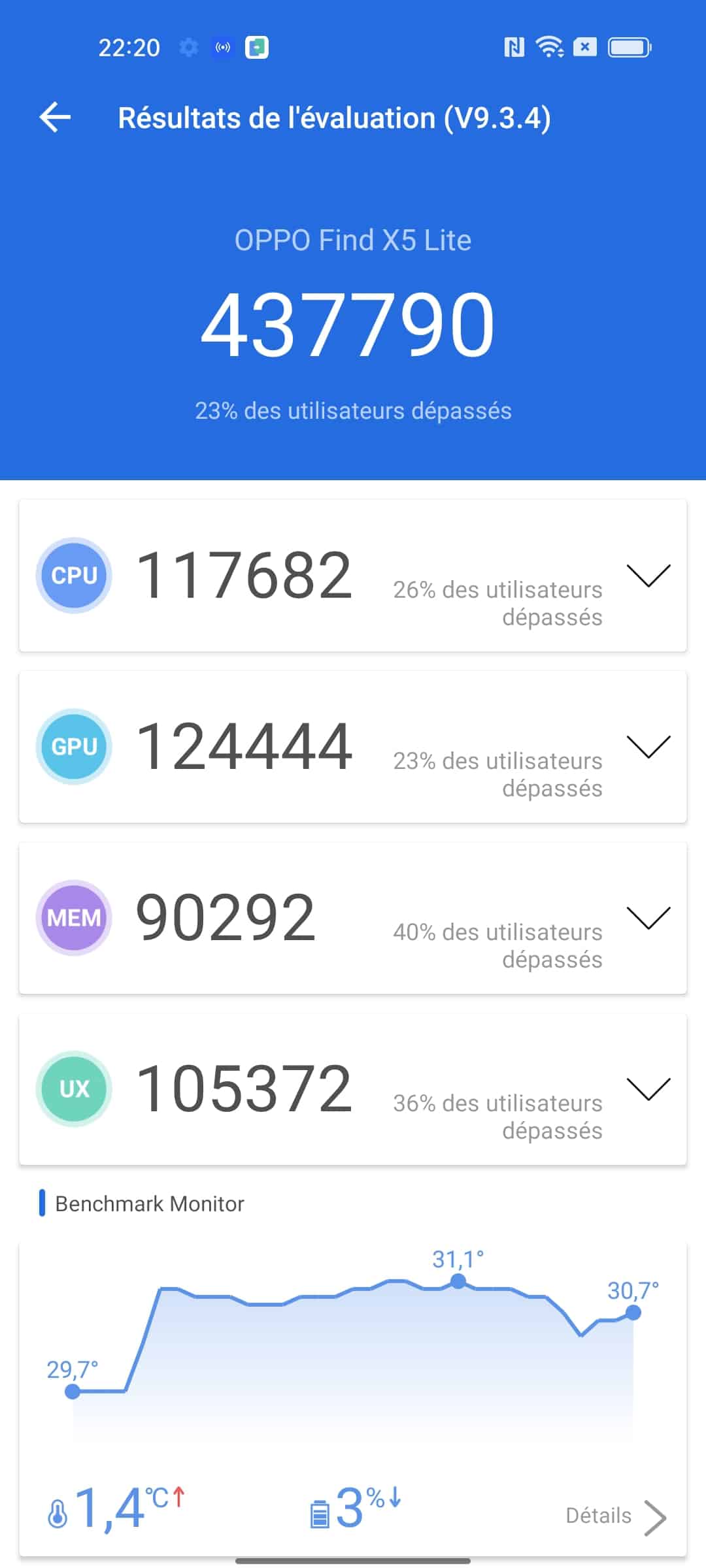This screenshot has width=706, height=1568.
Task: Go back from the evaluation results
Action: [55, 118]
